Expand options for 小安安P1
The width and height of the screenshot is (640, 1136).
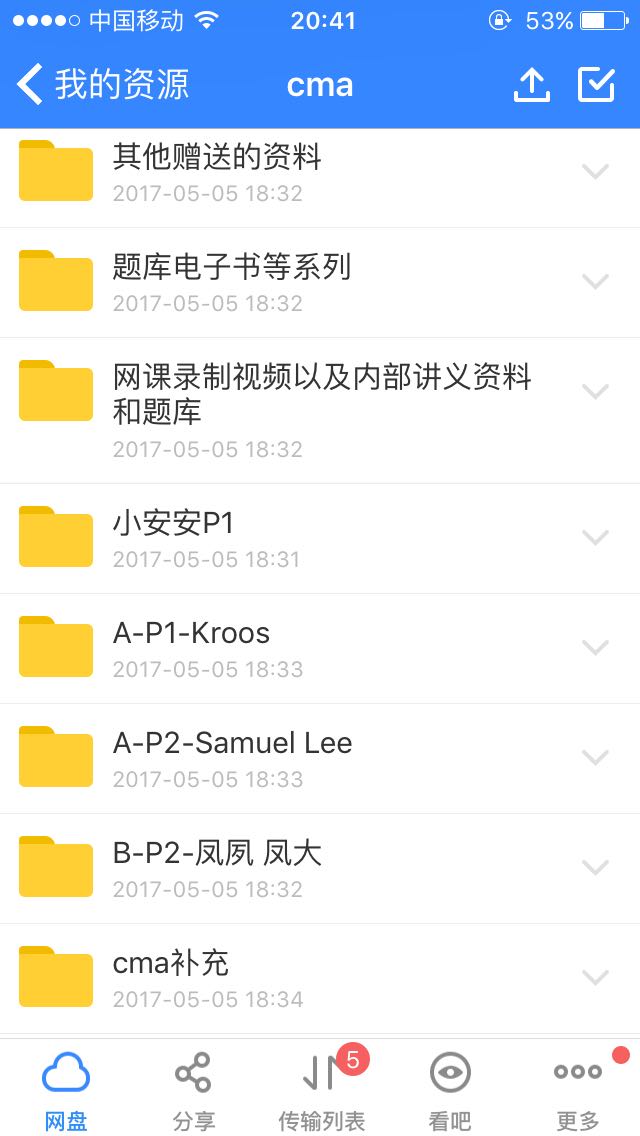[595, 538]
